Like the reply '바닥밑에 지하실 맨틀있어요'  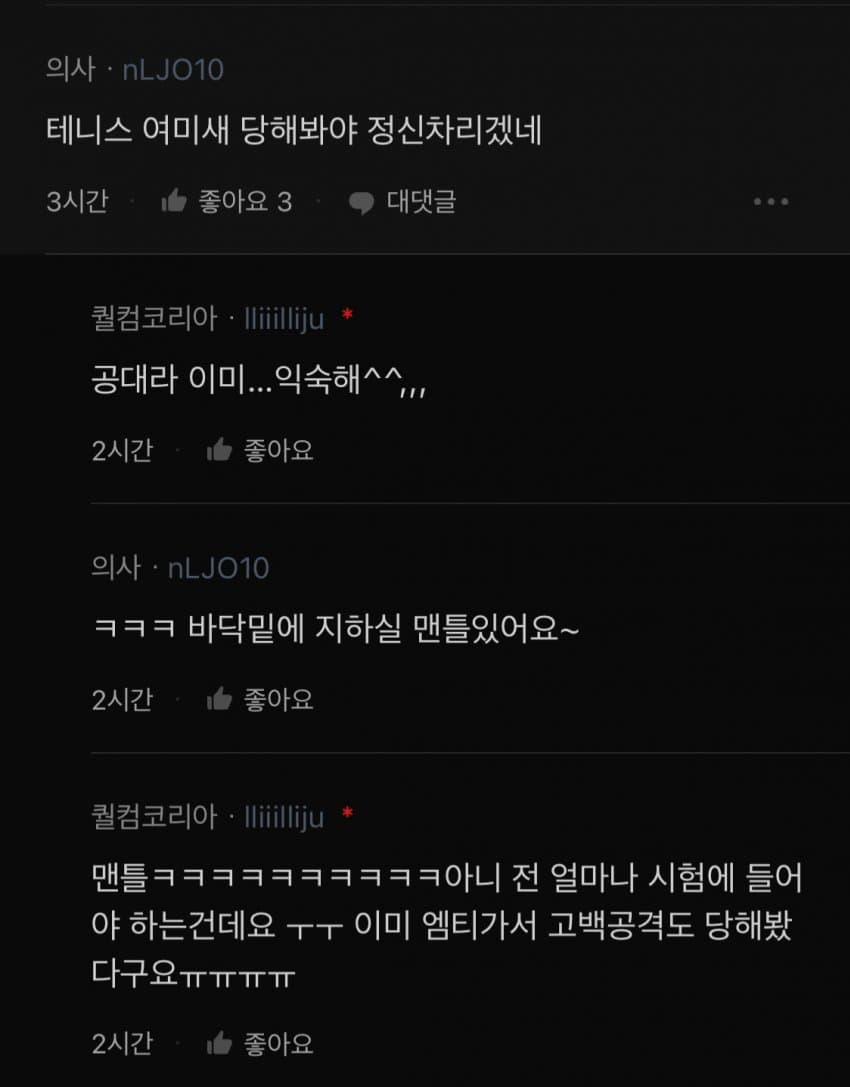coord(260,700)
